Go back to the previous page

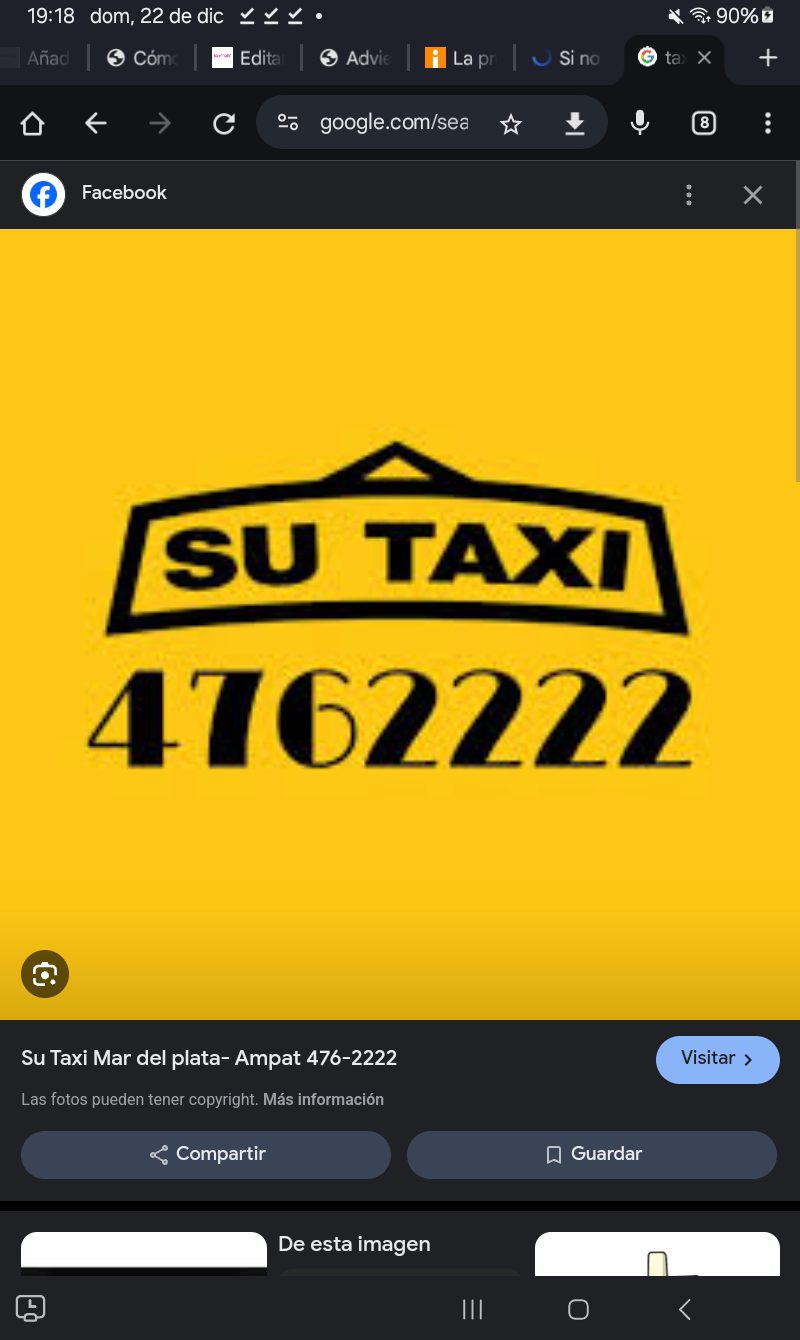tap(96, 123)
